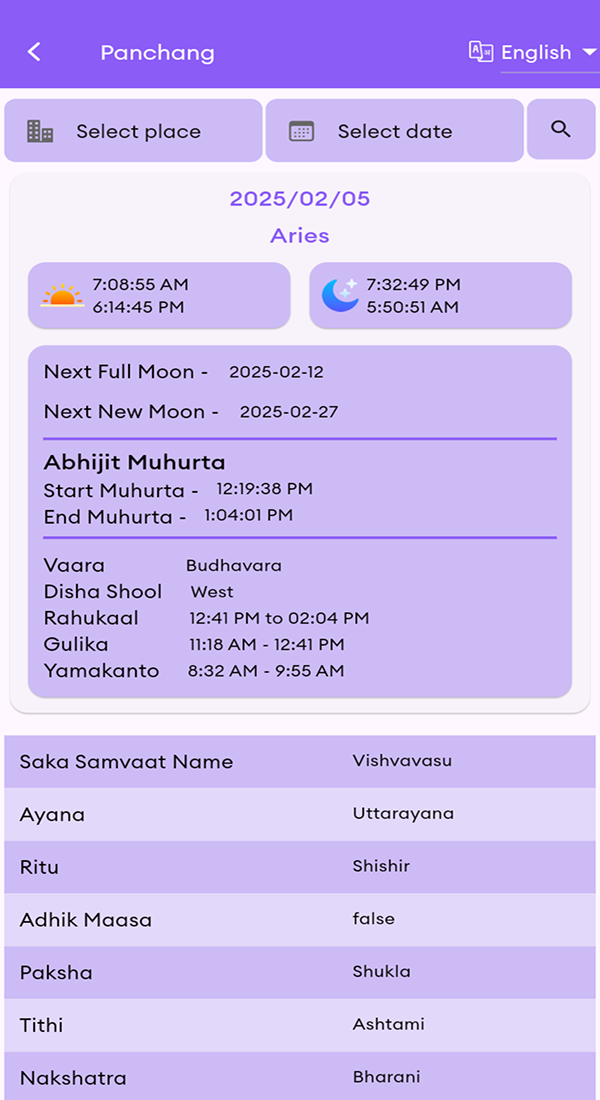Tap Select place button
This screenshot has width=600, height=1100.
(x=133, y=131)
